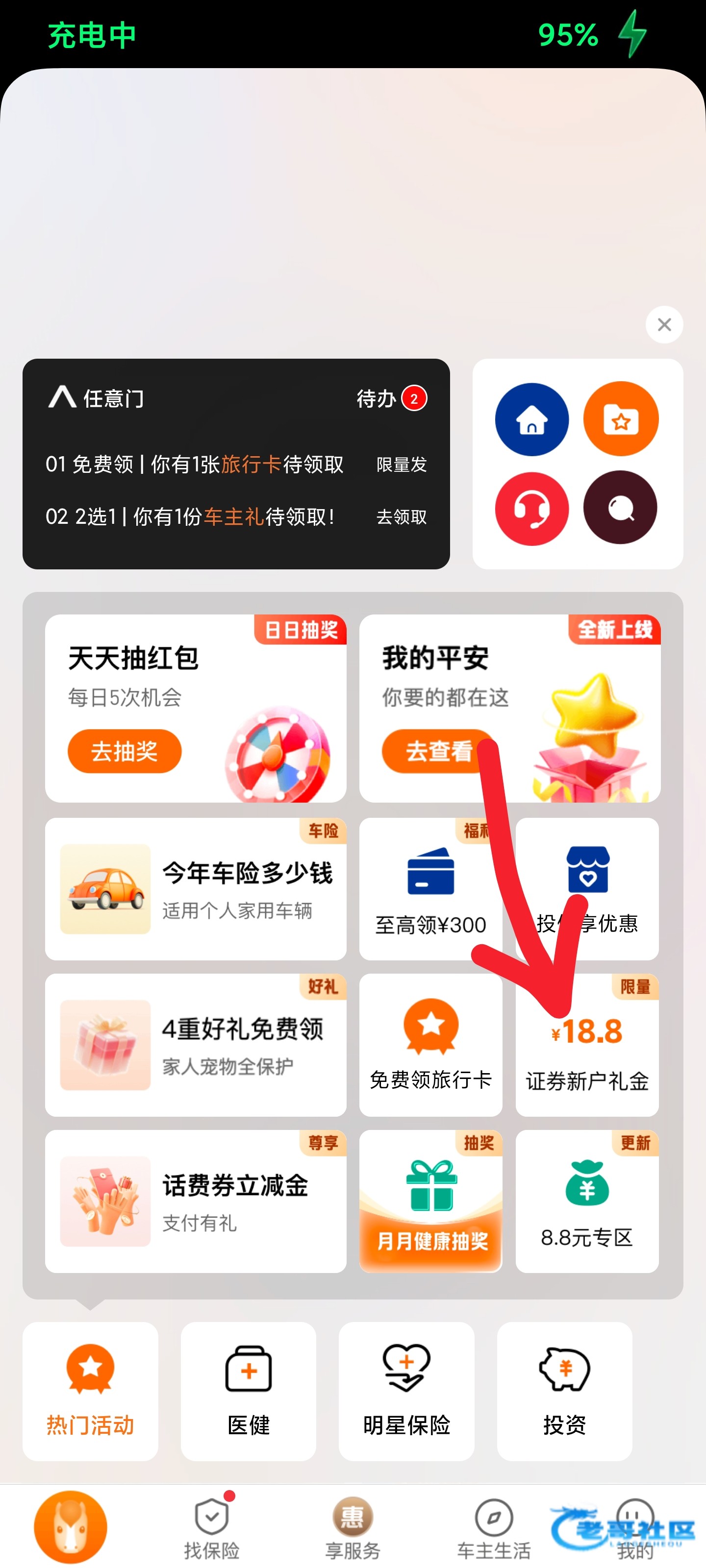The width and height of the screenshot is (706, 1568).
Task: Open the orange favorites folder icon
Action: click(620, 419)
